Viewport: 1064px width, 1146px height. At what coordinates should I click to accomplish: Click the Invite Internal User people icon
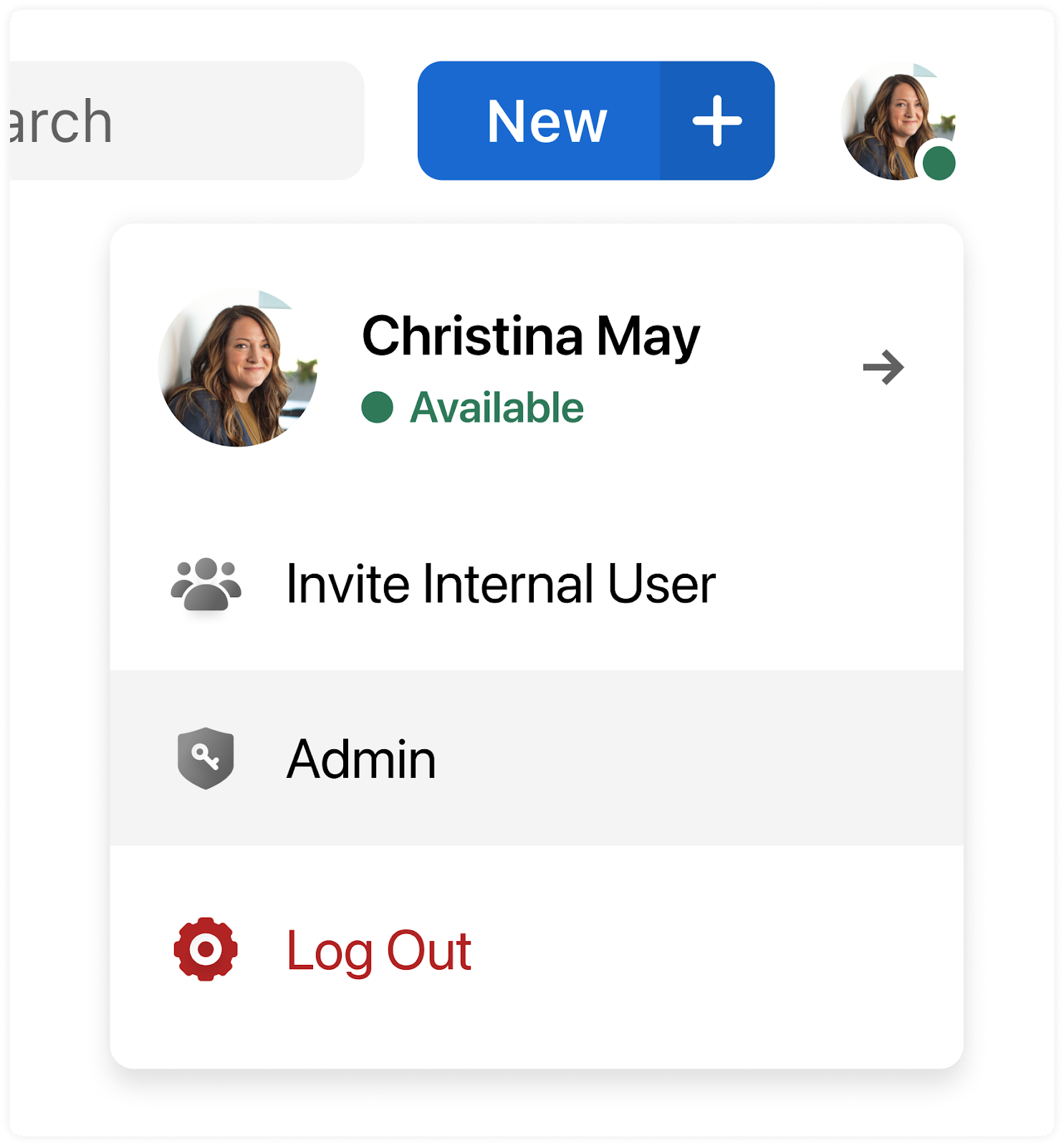click(x=207, y=584)
